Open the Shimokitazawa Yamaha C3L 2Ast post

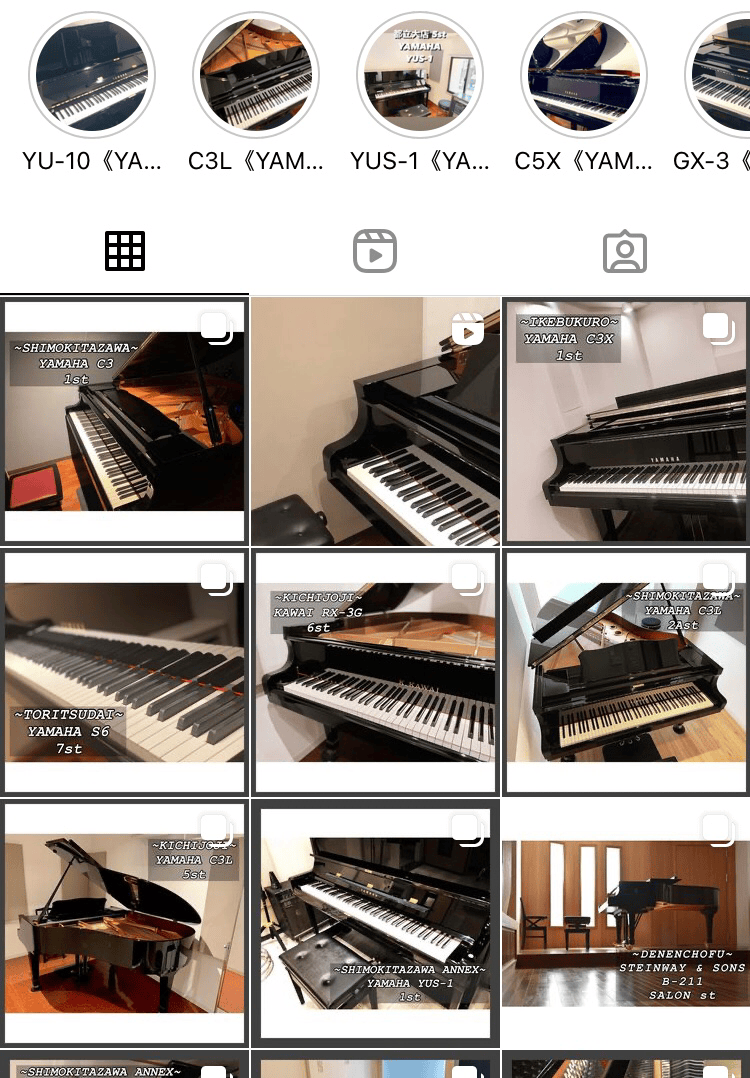coord(626,672)
